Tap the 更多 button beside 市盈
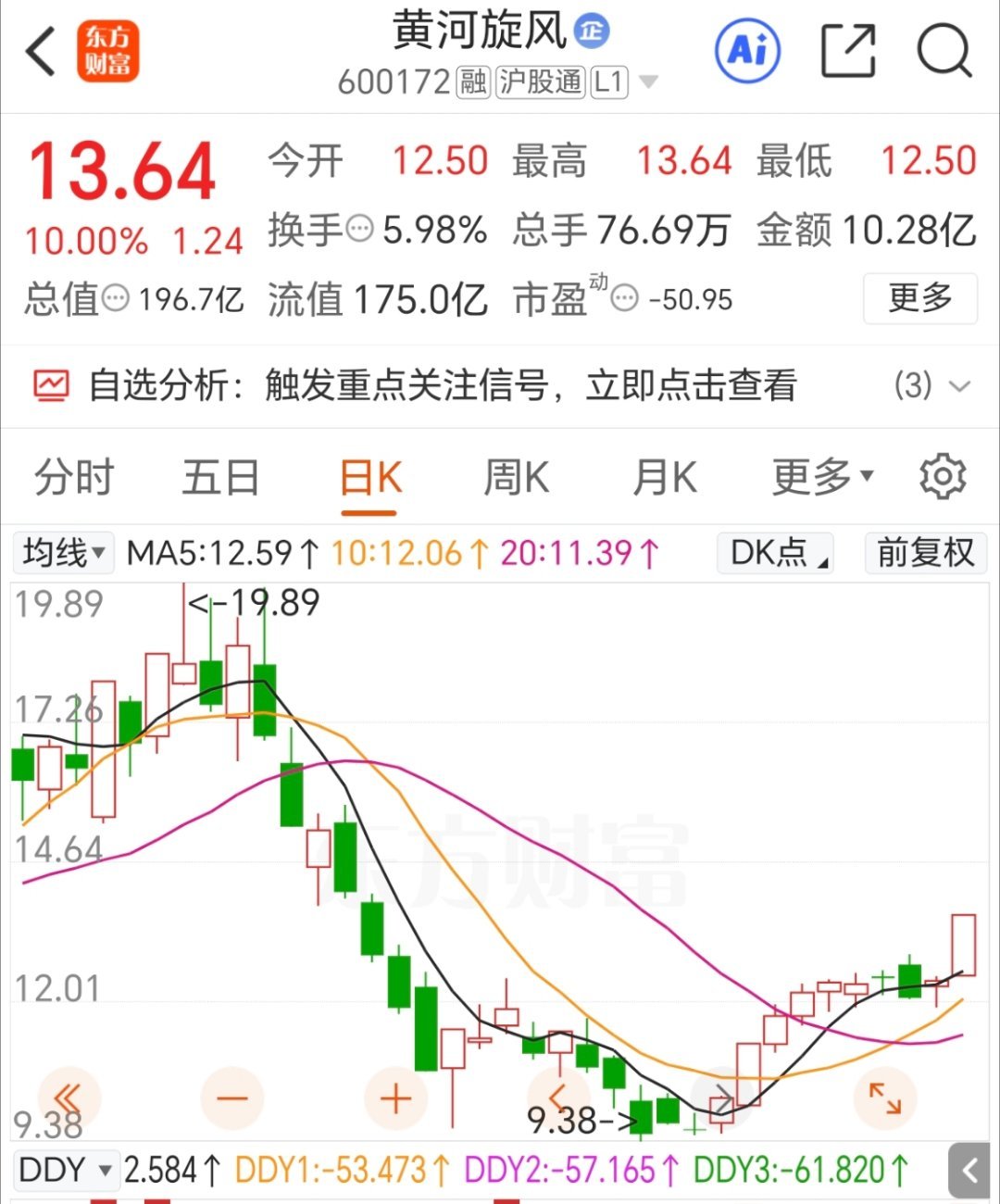This screenshot has height=1204, width=1000. click(x=919, y=298)
